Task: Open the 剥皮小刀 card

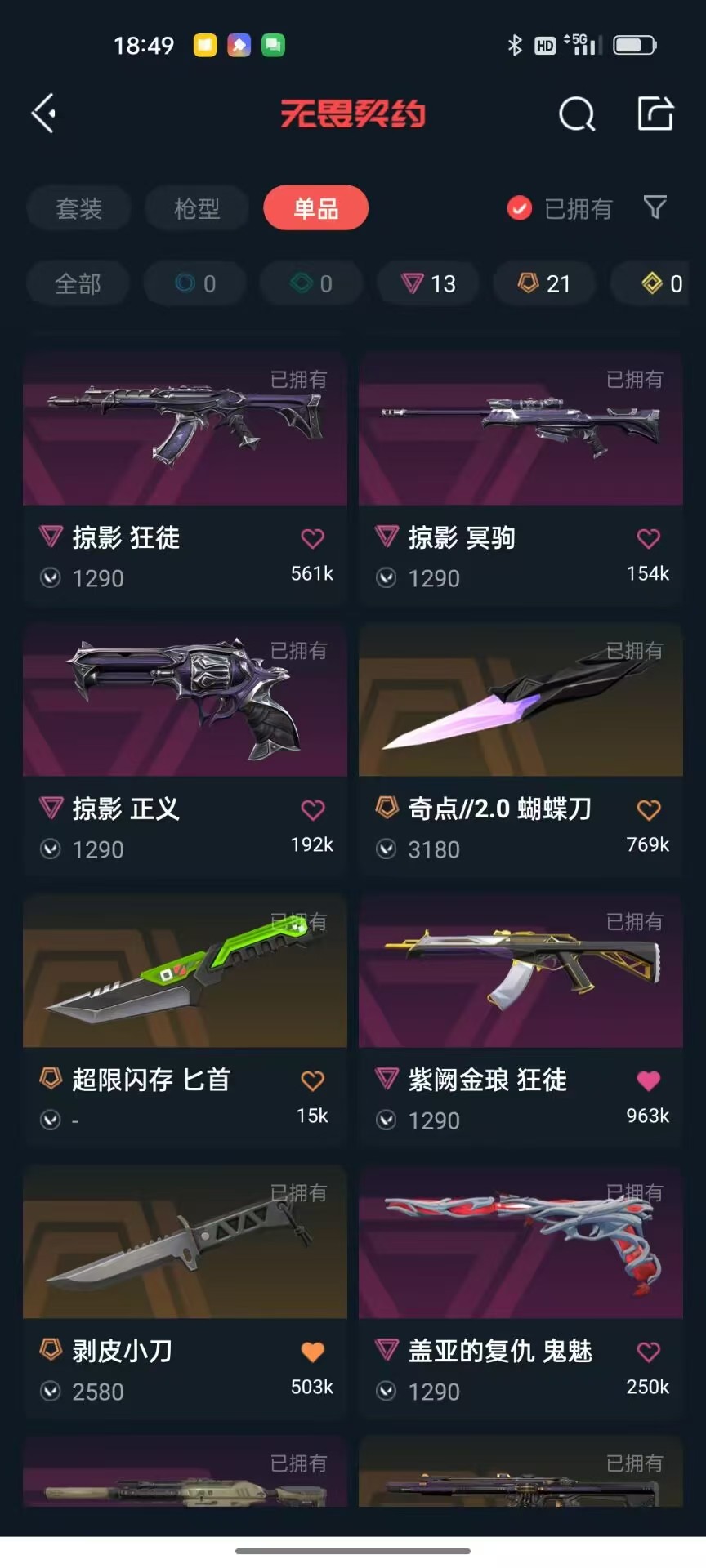Action: click(x=185, y=1291)
